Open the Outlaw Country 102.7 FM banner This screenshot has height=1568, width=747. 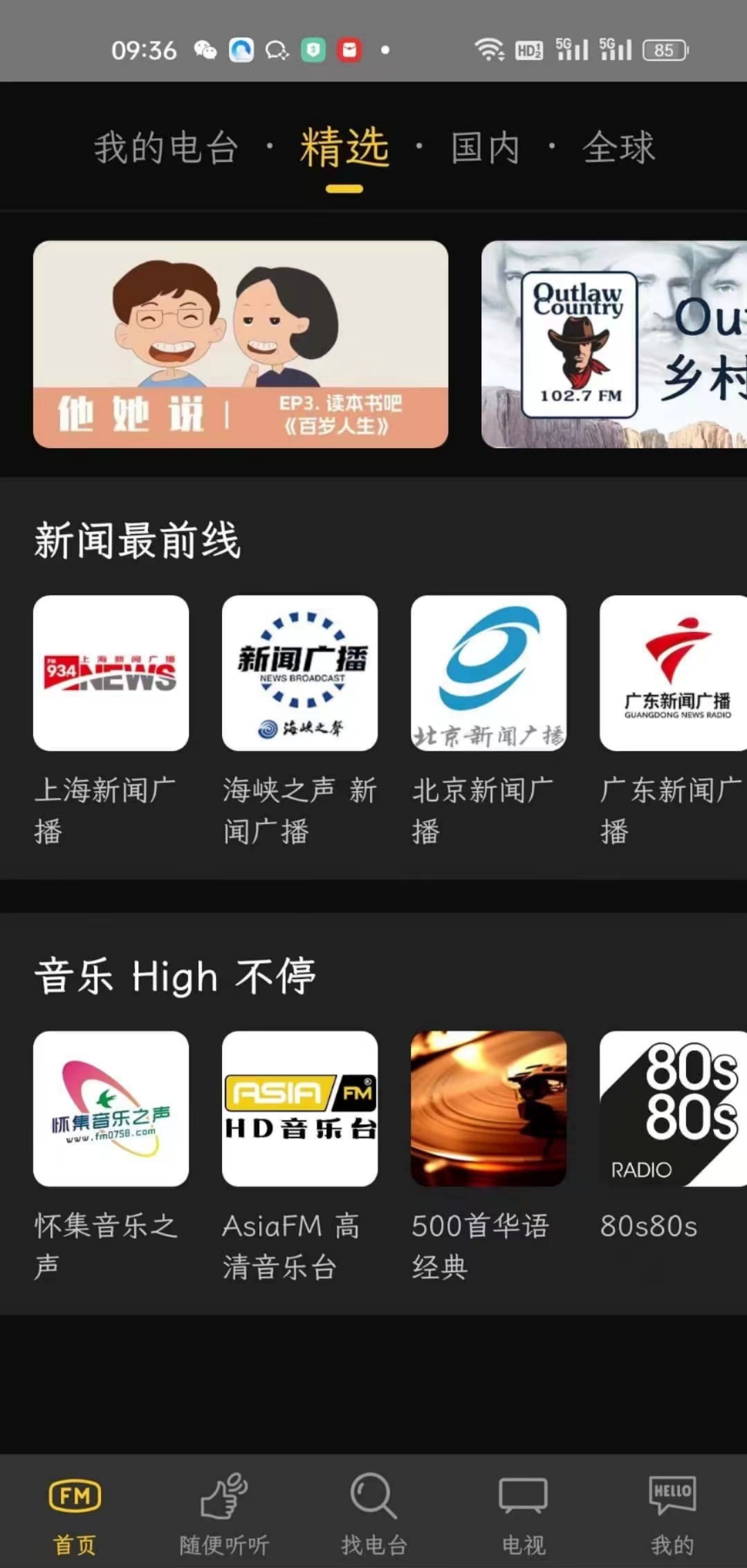pyautogui.click(x=614, y=344)
